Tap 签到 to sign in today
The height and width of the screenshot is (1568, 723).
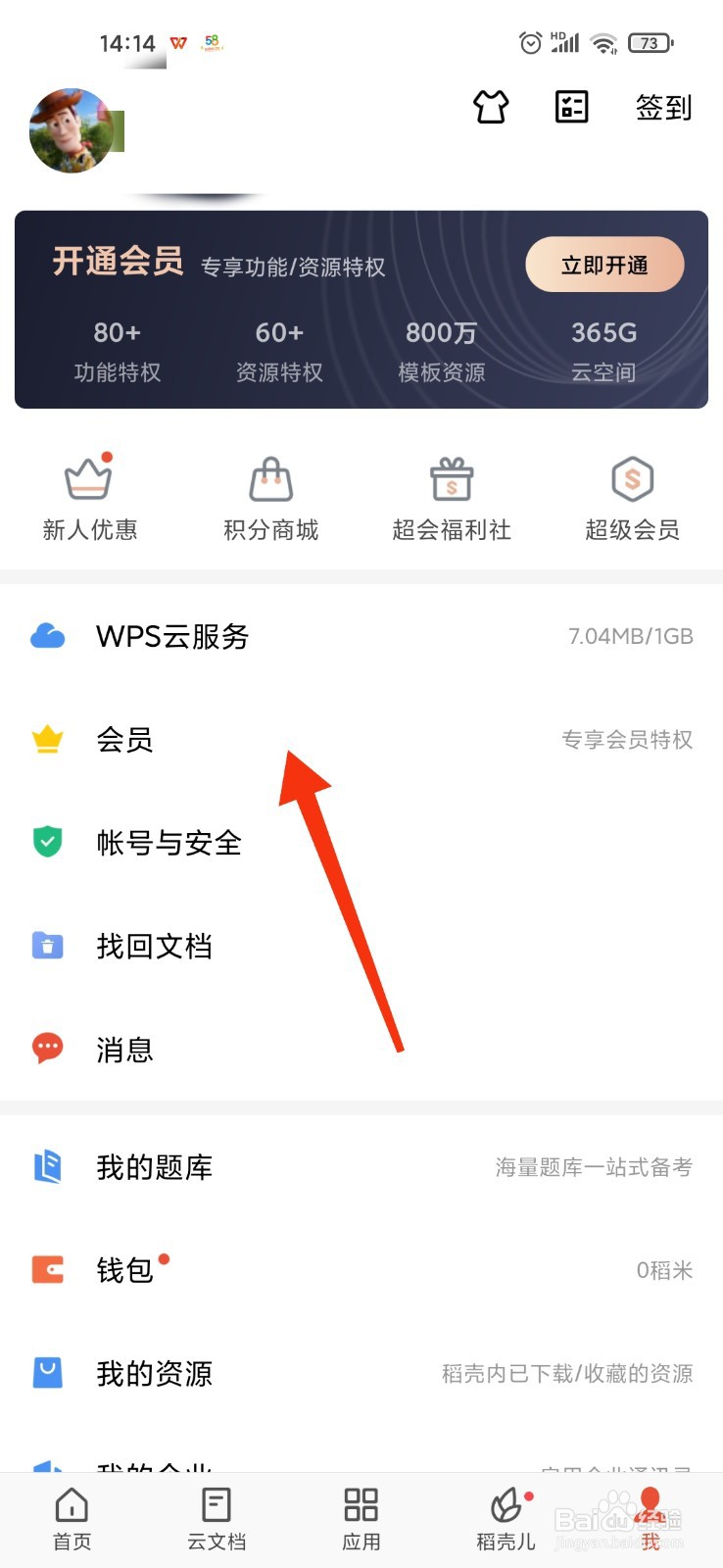(663, 109)
